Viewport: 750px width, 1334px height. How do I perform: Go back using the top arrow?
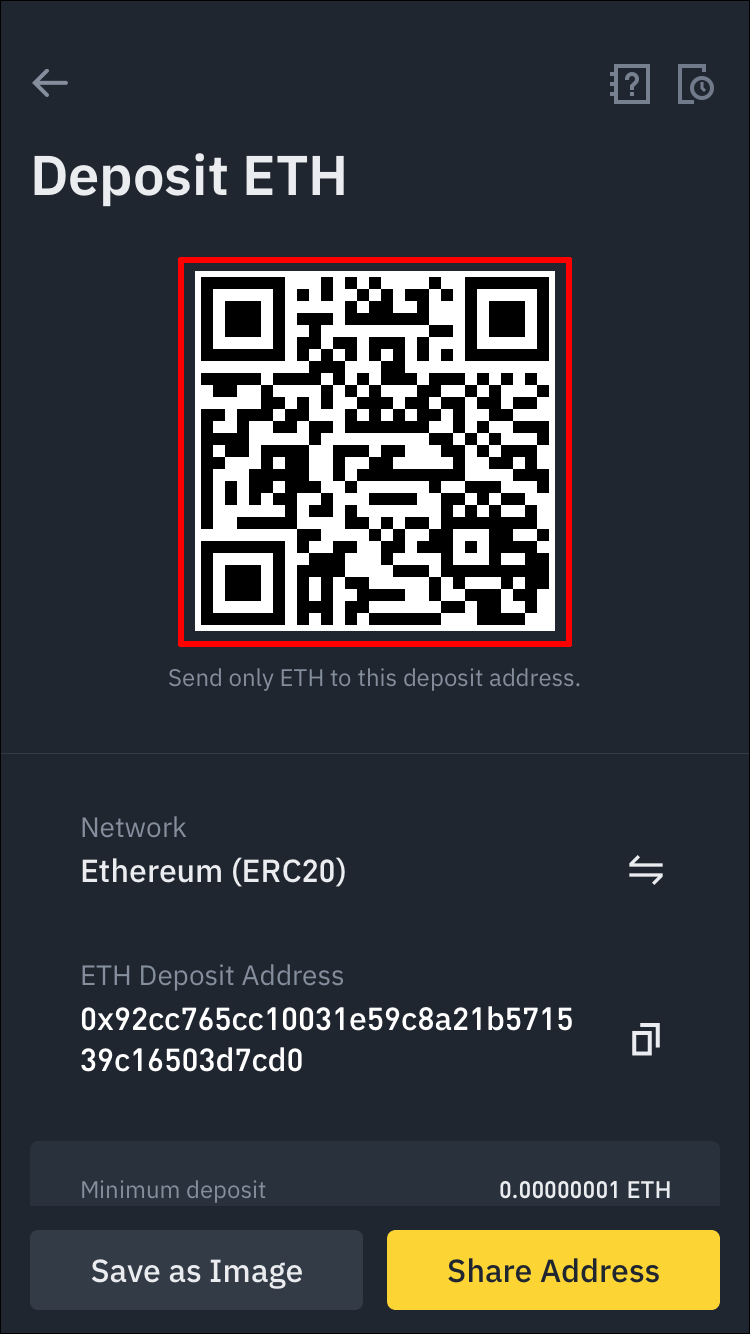pos(50,84)
